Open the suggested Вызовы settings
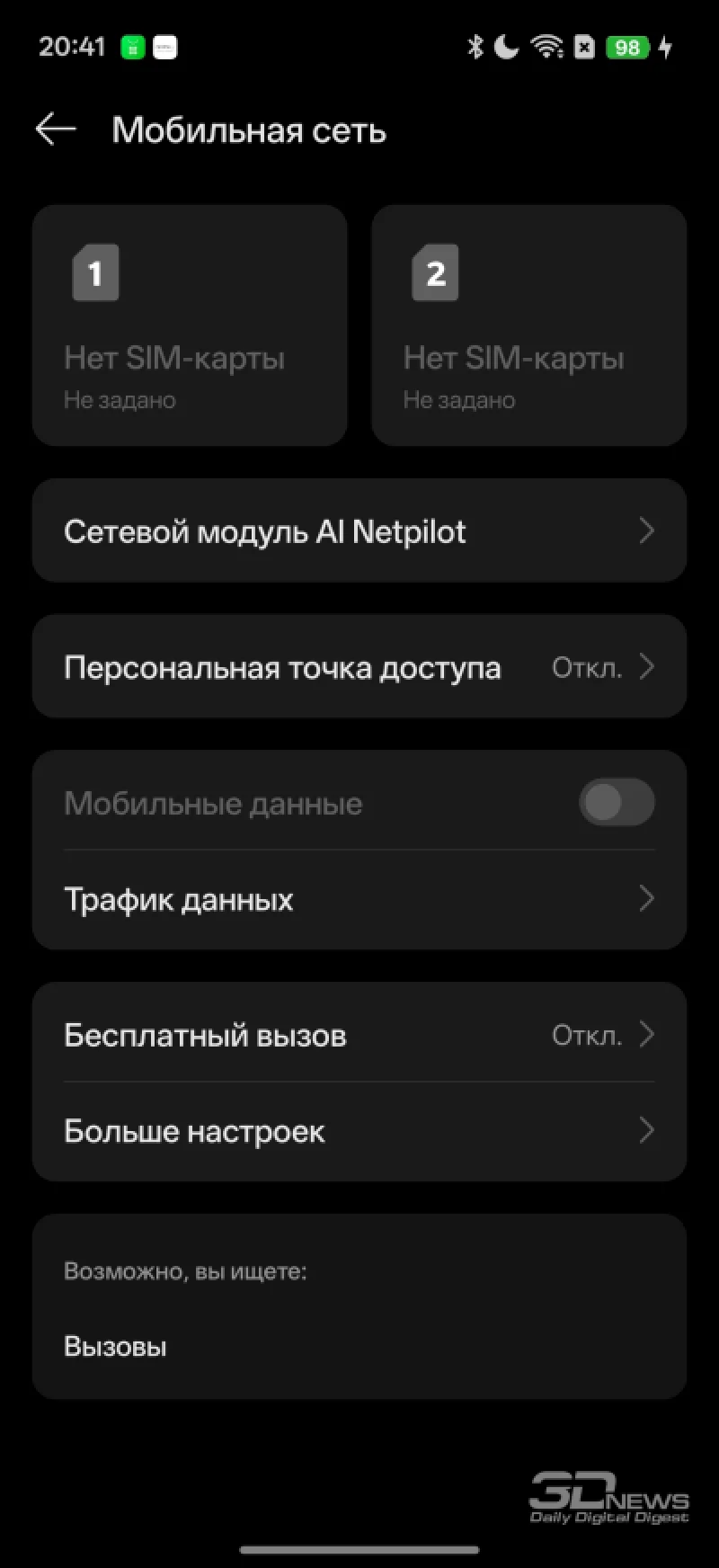The height and width of the screenshot is (1568, 719). 116,1346
